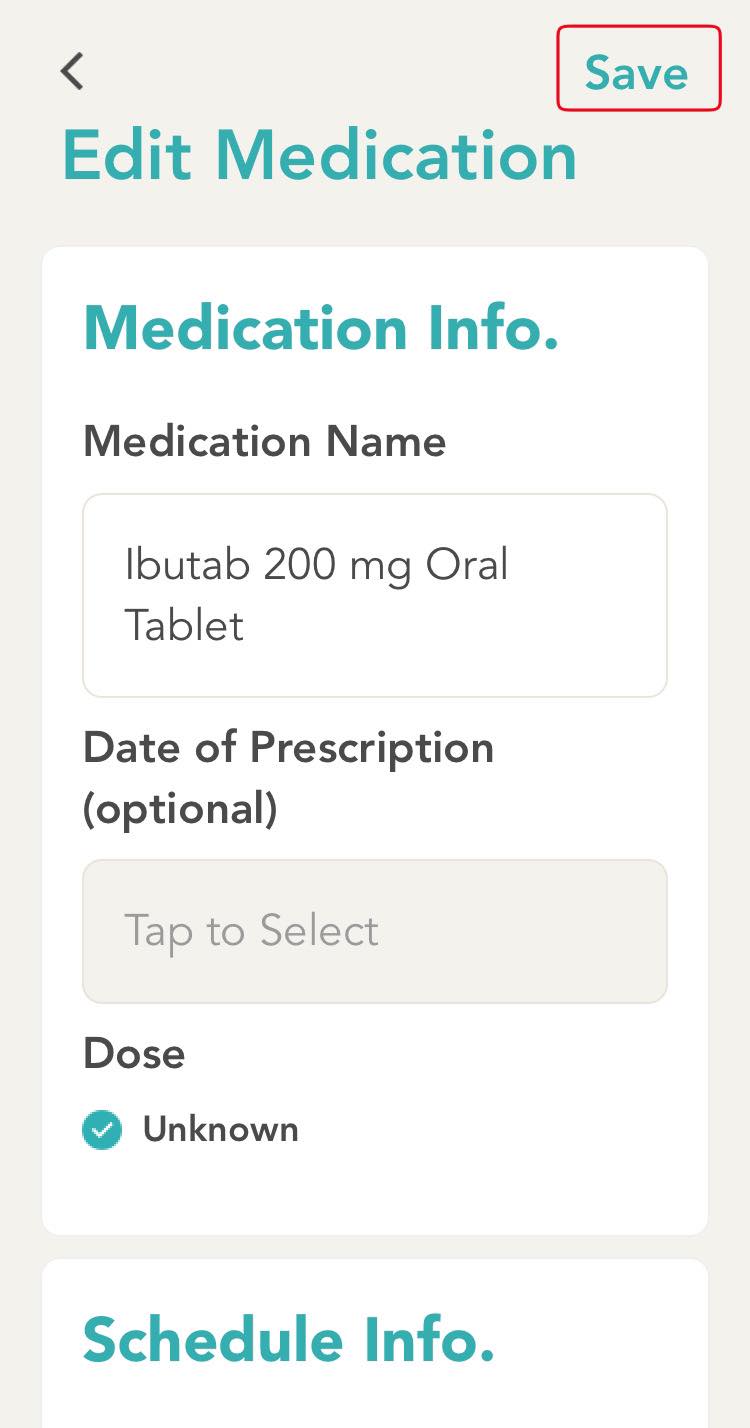Tap the Medication Name label
This screenshot has height=1428, width=750.
click(264, 441)
